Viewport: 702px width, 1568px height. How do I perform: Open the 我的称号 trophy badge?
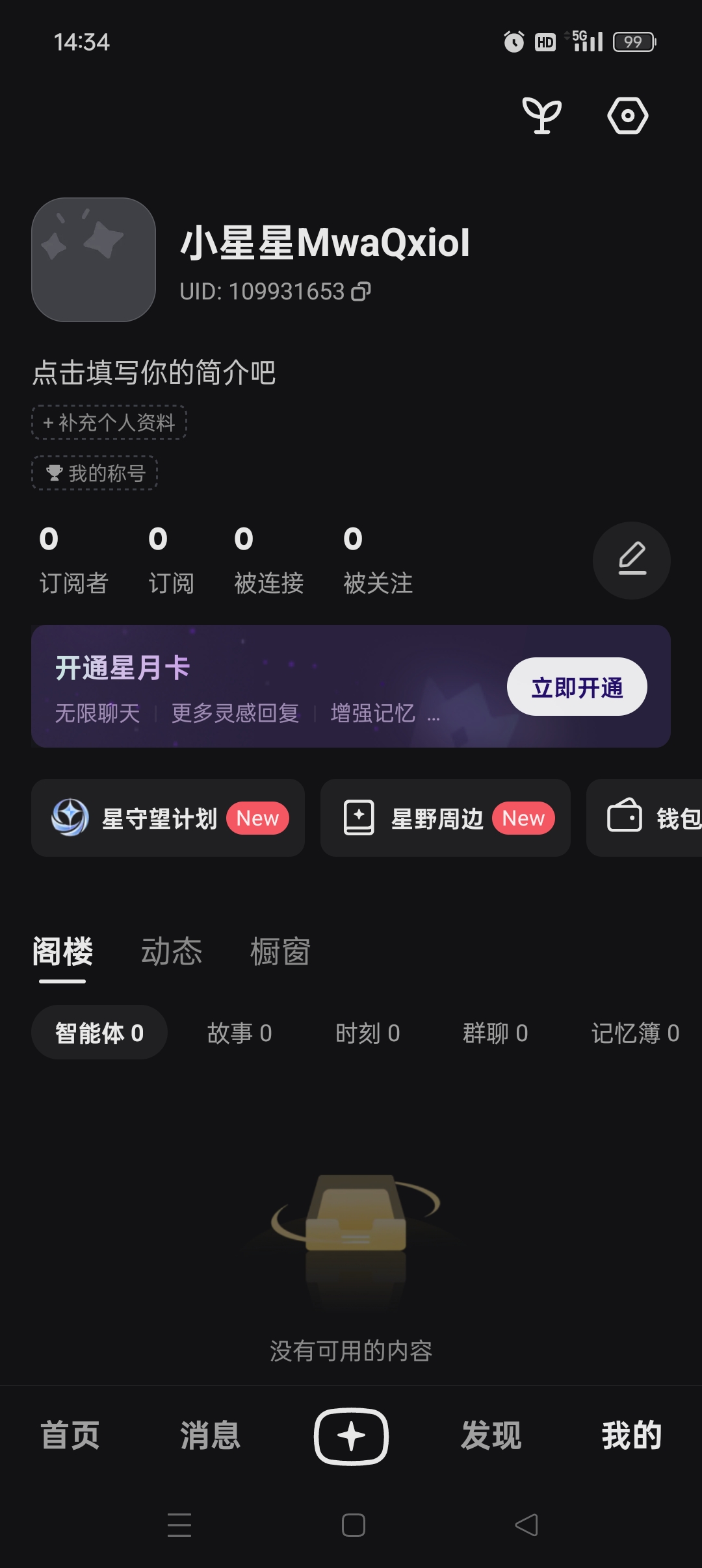tap(94, 474)
